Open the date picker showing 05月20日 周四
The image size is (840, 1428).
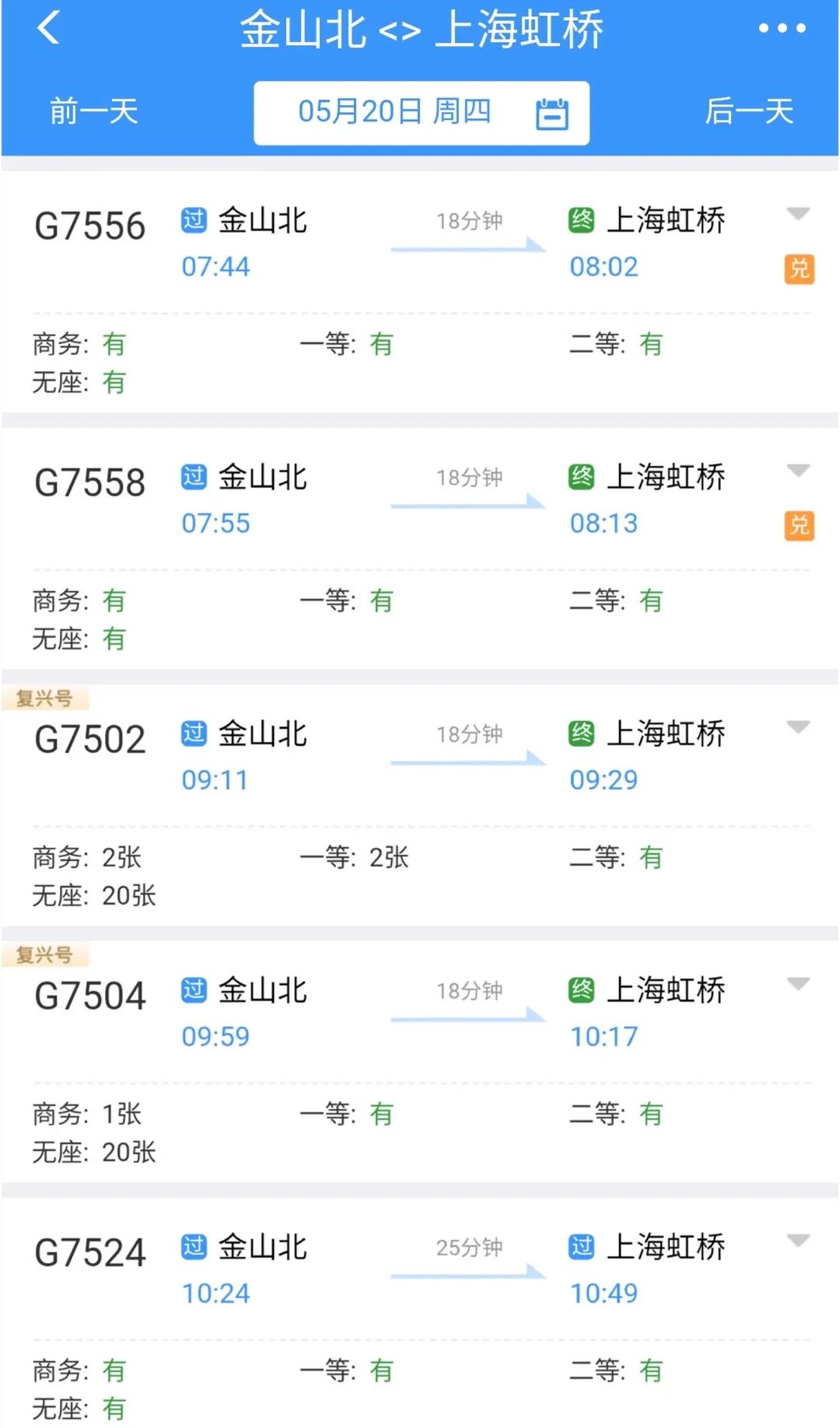point(421,113)
